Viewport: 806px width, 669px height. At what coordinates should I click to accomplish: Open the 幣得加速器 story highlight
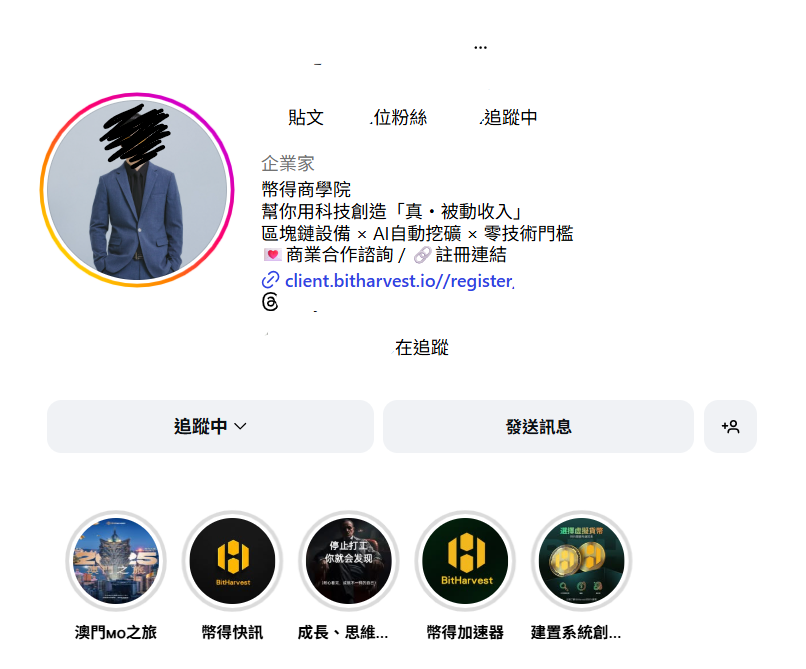coord(465,561)
